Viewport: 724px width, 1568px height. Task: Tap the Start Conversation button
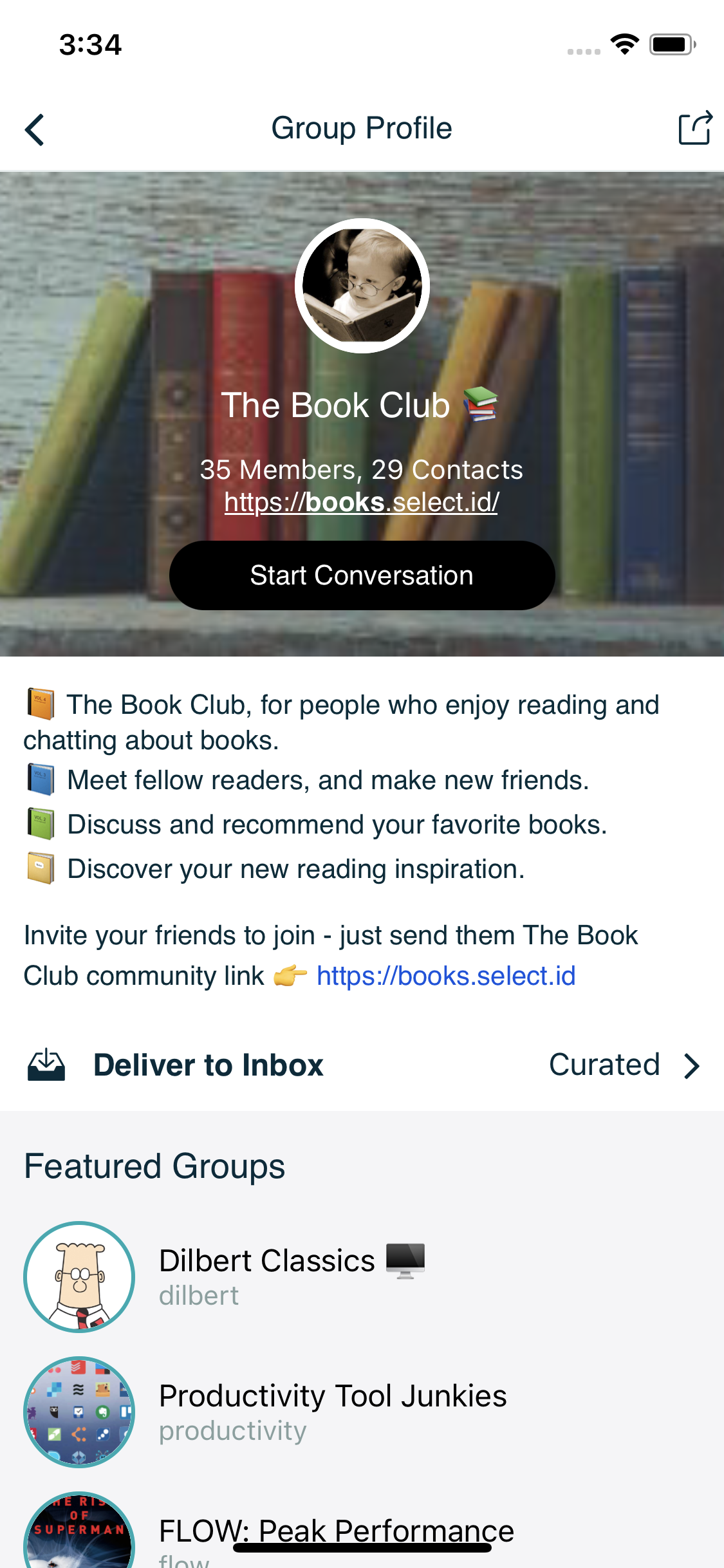(362, 575)
